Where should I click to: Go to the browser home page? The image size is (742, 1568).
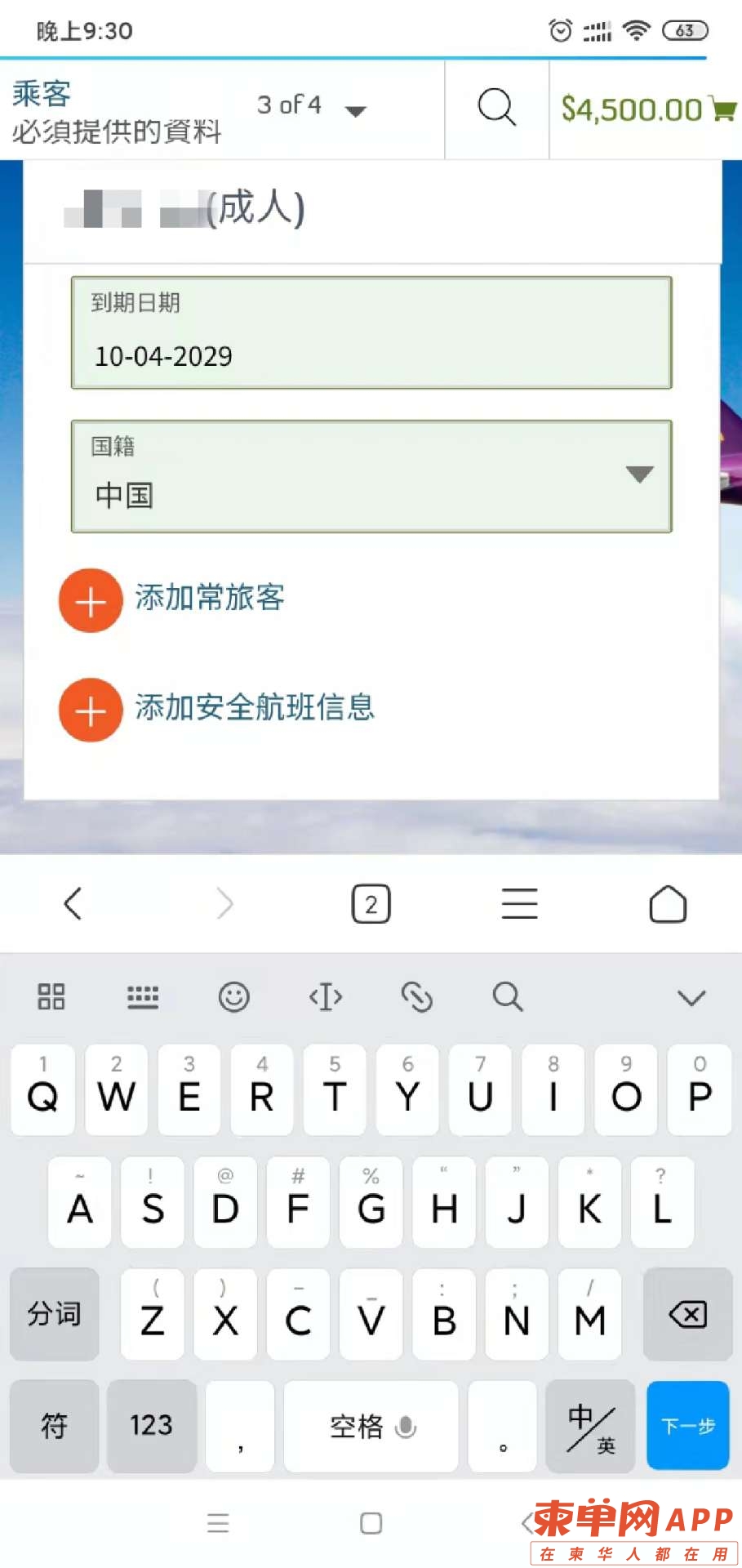(667, 904)
